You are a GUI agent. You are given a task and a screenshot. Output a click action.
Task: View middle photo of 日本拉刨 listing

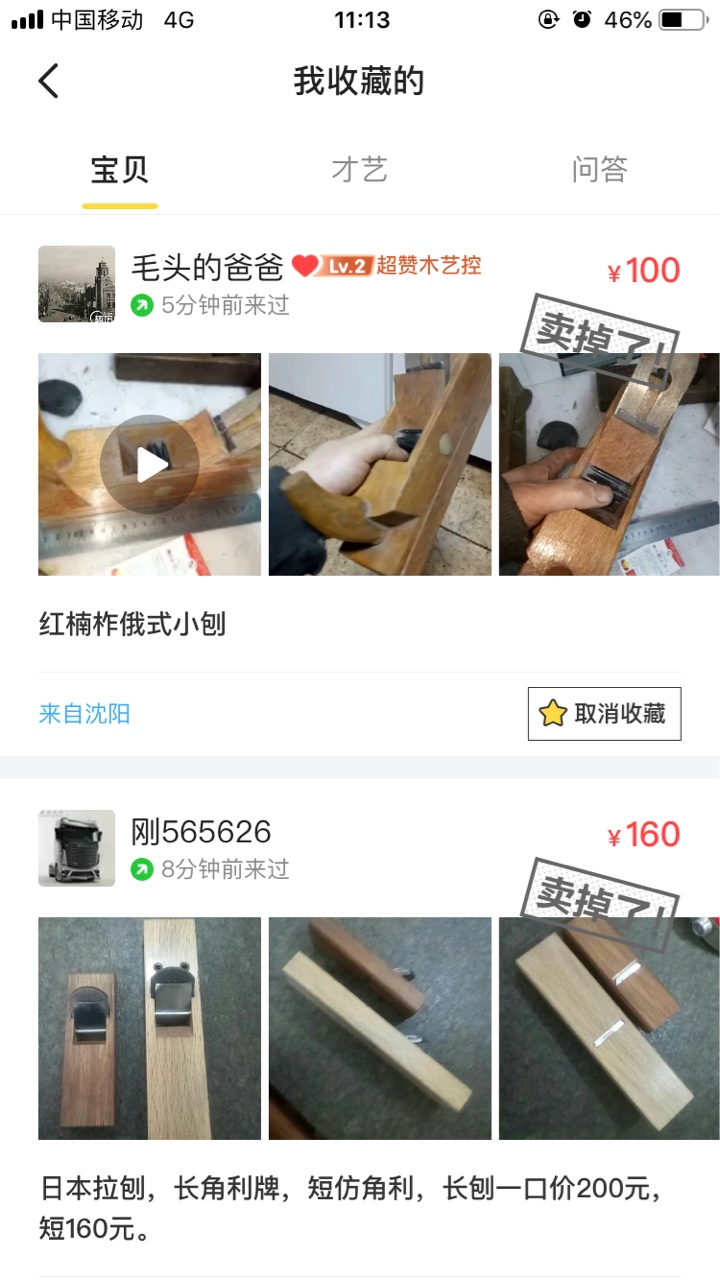380,1028
